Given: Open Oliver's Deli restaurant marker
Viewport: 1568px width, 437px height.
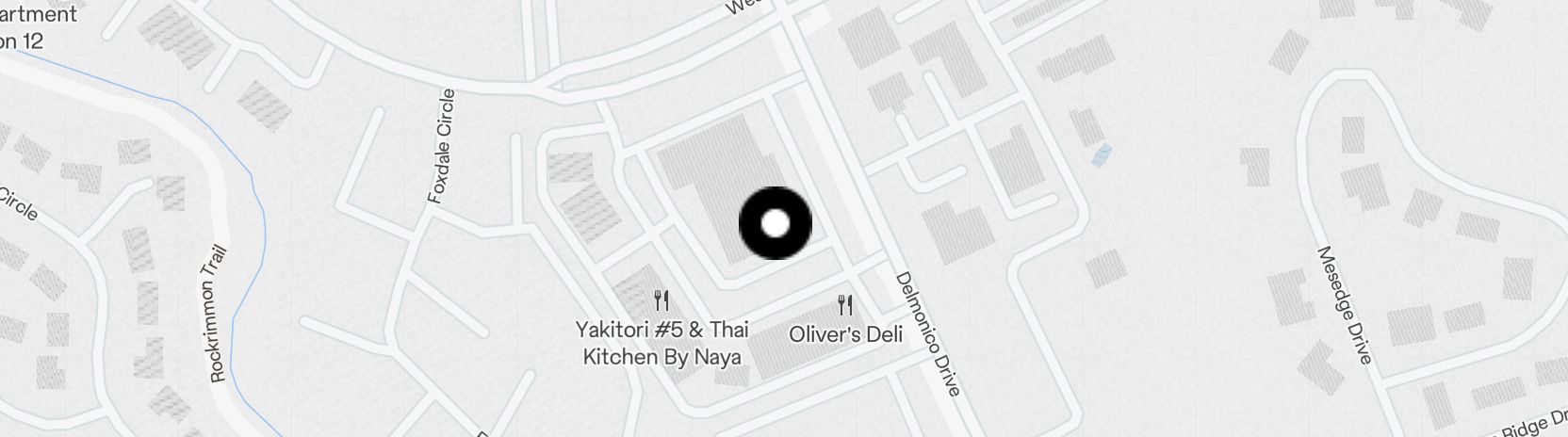Looking at the screenshot, I should [845, 305].
